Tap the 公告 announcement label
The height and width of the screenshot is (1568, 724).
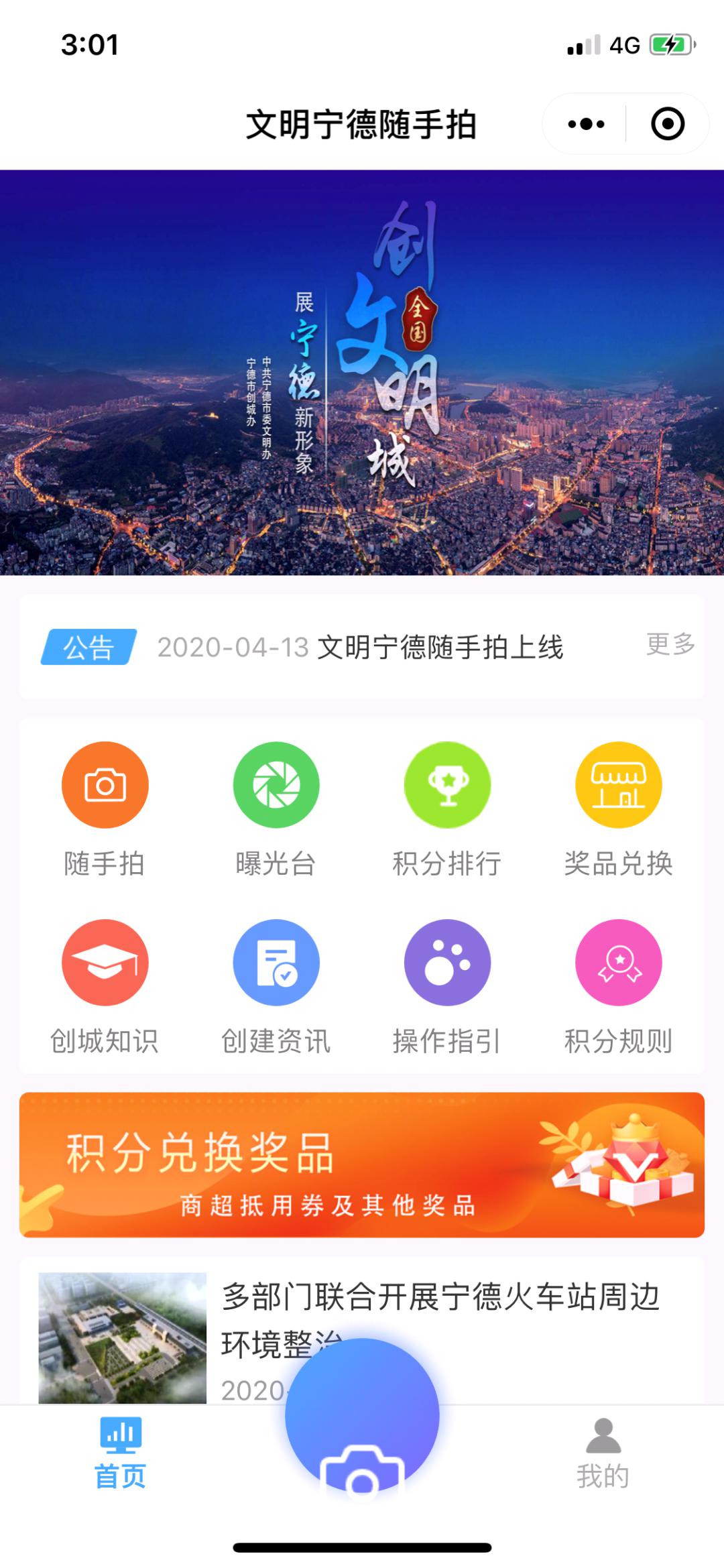88,646
